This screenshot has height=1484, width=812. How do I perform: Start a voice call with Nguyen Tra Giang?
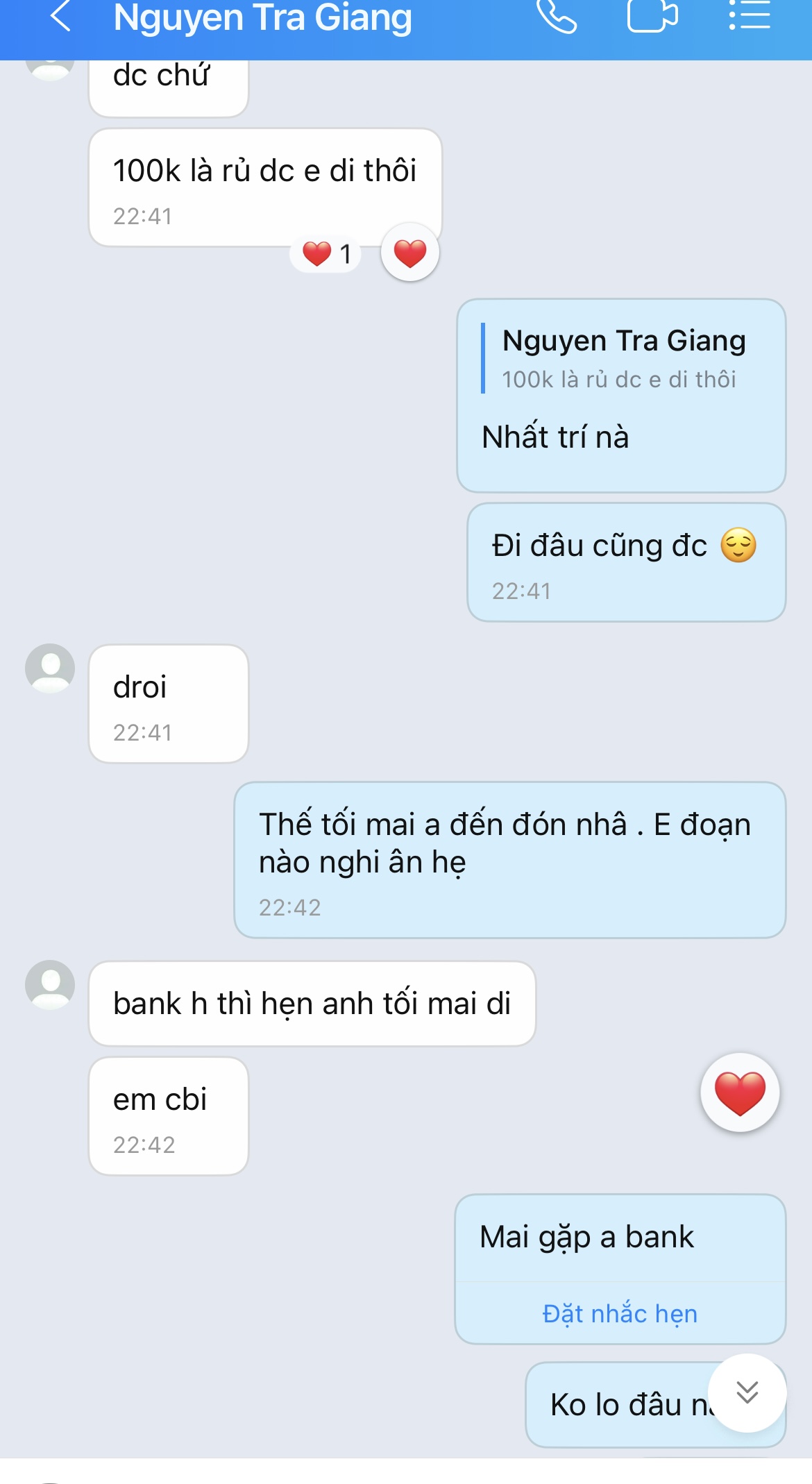(557, 17)
